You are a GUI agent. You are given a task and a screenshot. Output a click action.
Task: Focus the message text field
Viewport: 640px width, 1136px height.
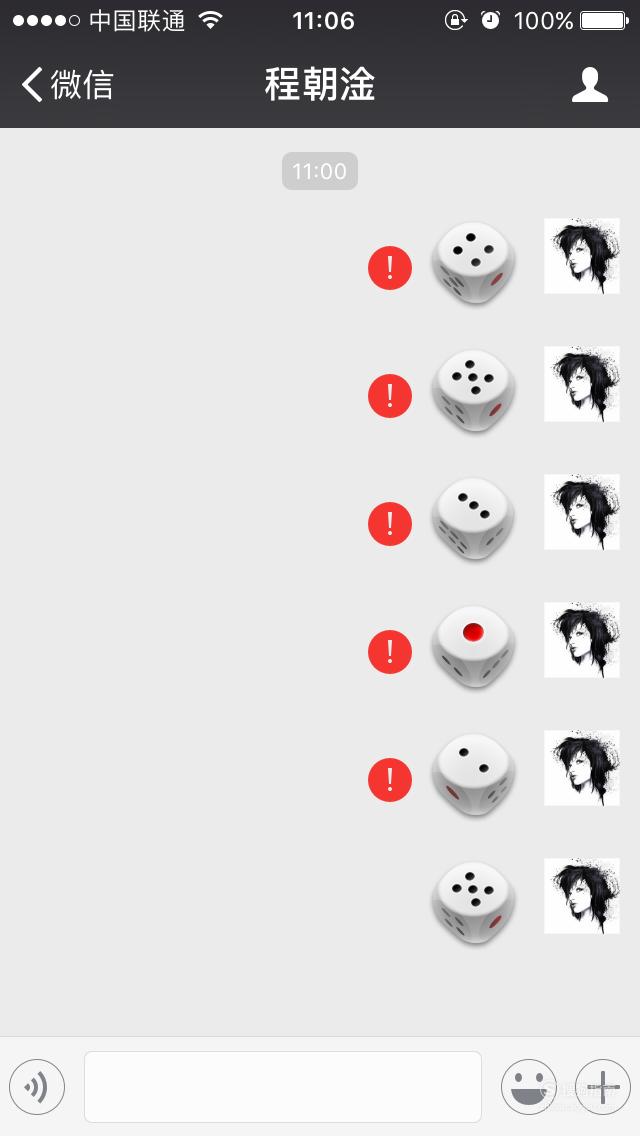283,1087
